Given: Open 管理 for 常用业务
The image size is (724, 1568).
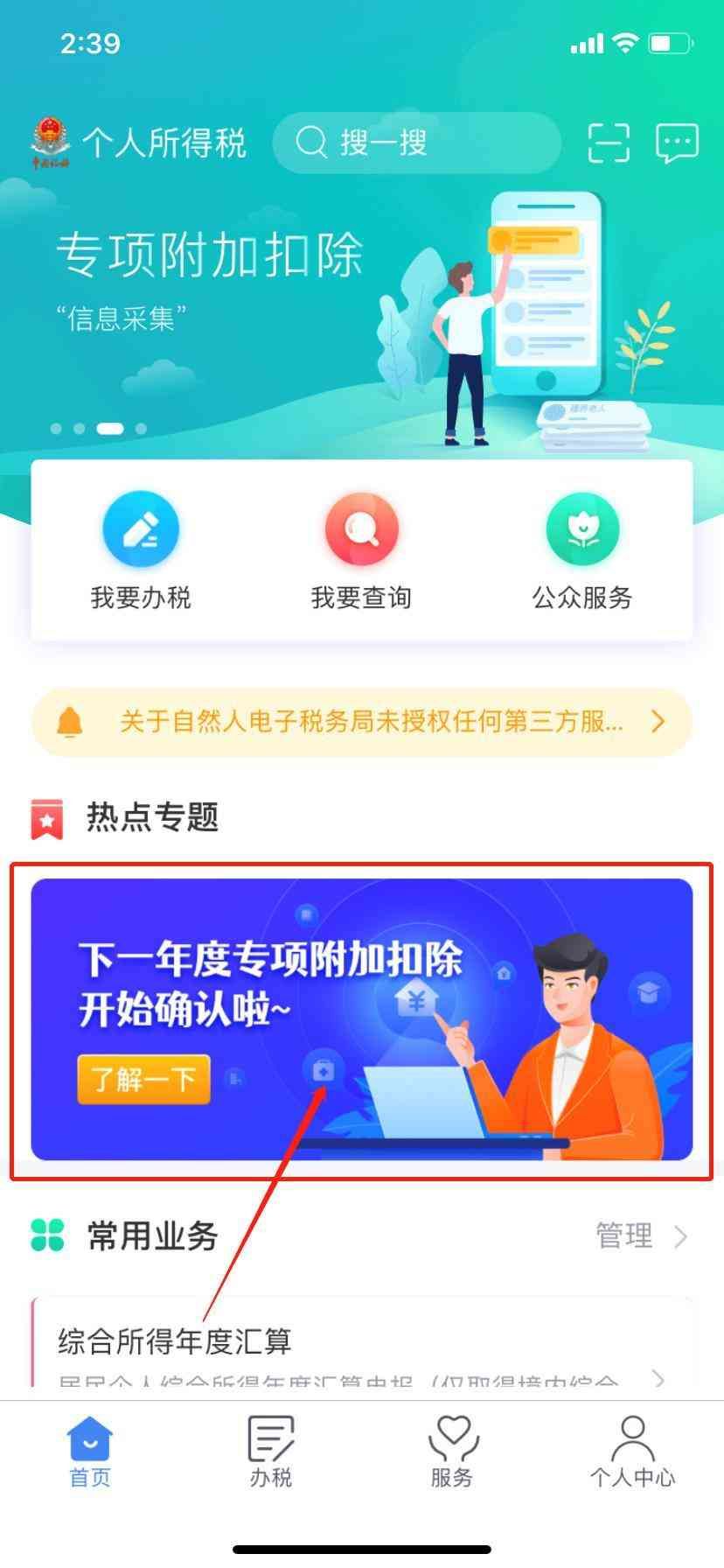Looking at the screenshot, I should click(x=640, y=1235).
